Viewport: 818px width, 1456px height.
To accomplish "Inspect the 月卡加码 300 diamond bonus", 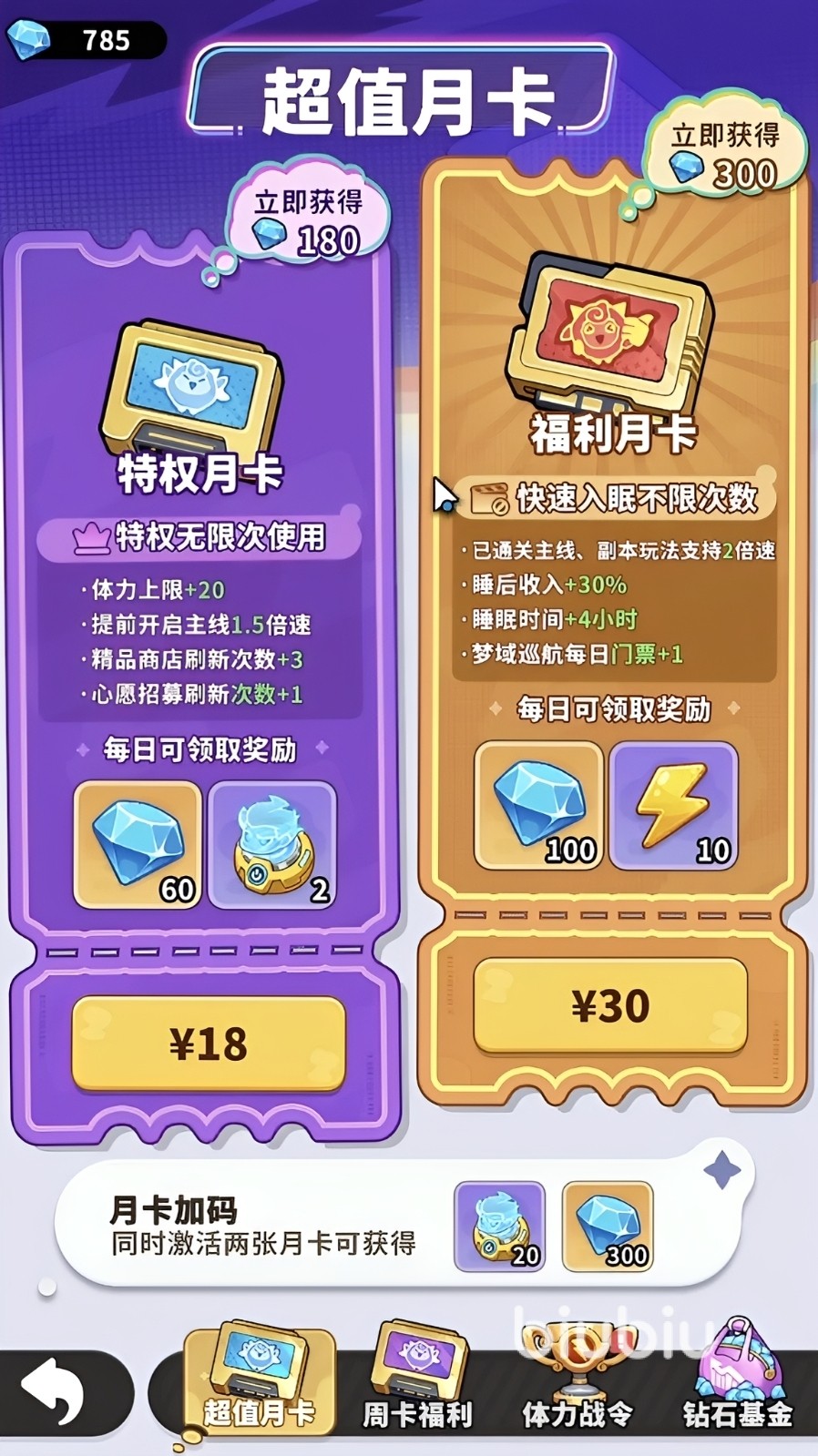I will coord(608,1226).
